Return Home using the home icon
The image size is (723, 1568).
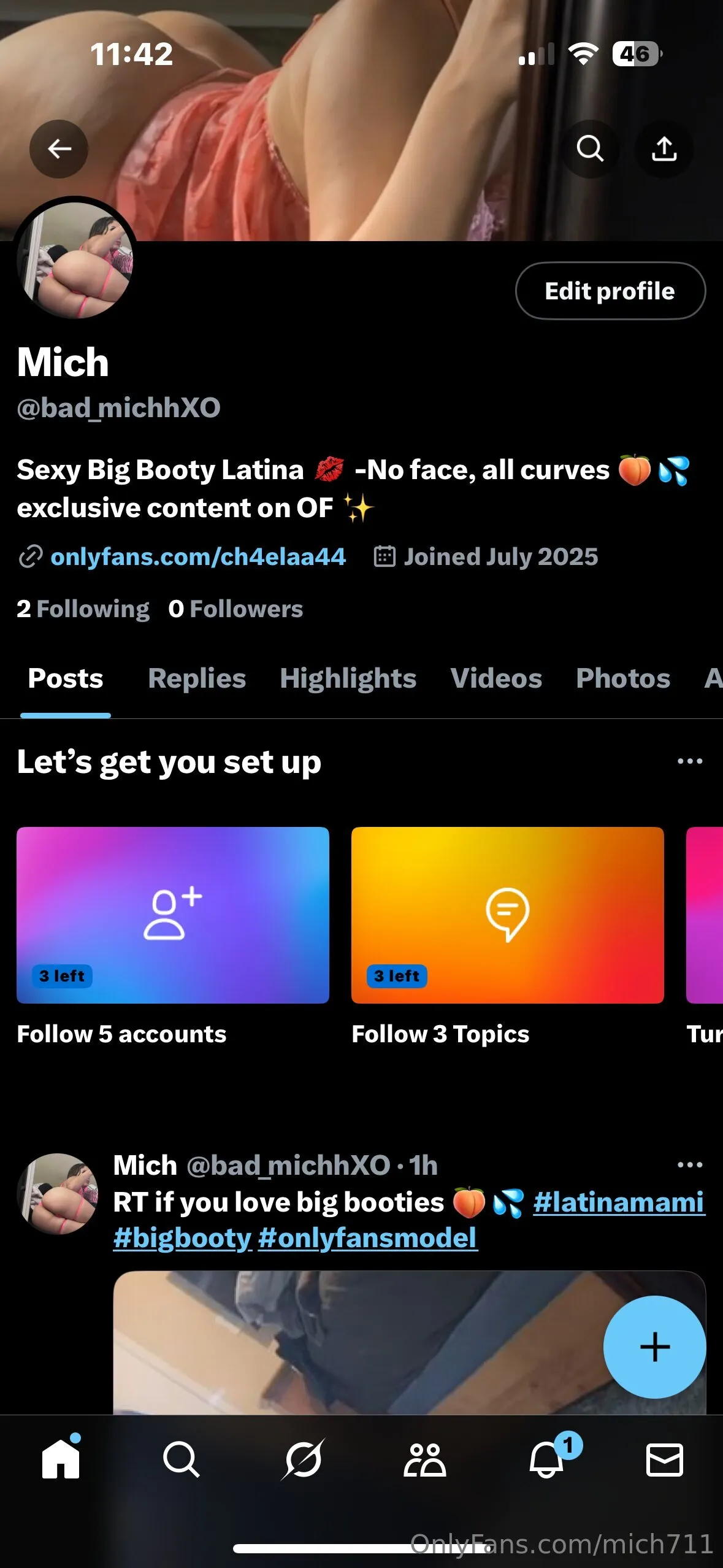[x=60, y=1460]
